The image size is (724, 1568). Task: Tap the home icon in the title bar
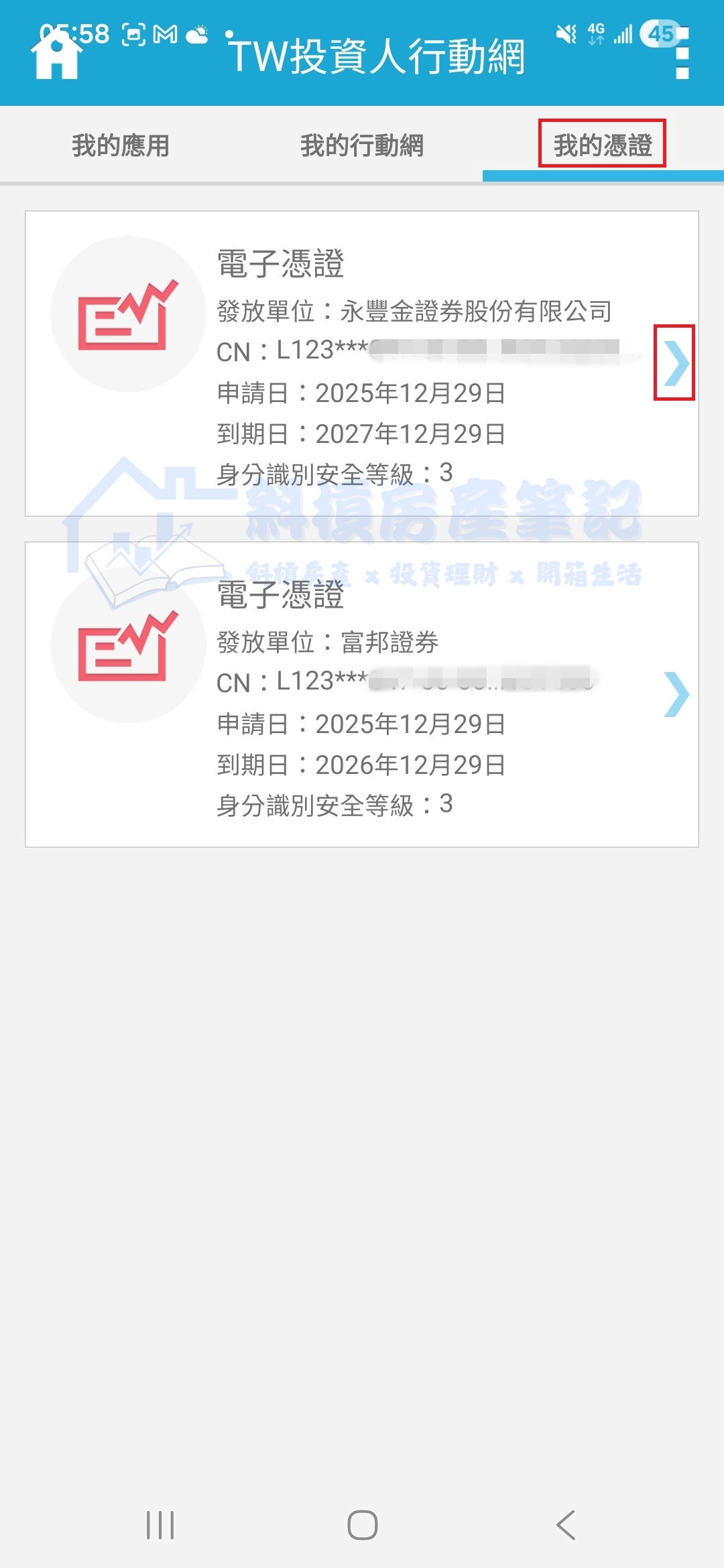click(x=56, y=57)
